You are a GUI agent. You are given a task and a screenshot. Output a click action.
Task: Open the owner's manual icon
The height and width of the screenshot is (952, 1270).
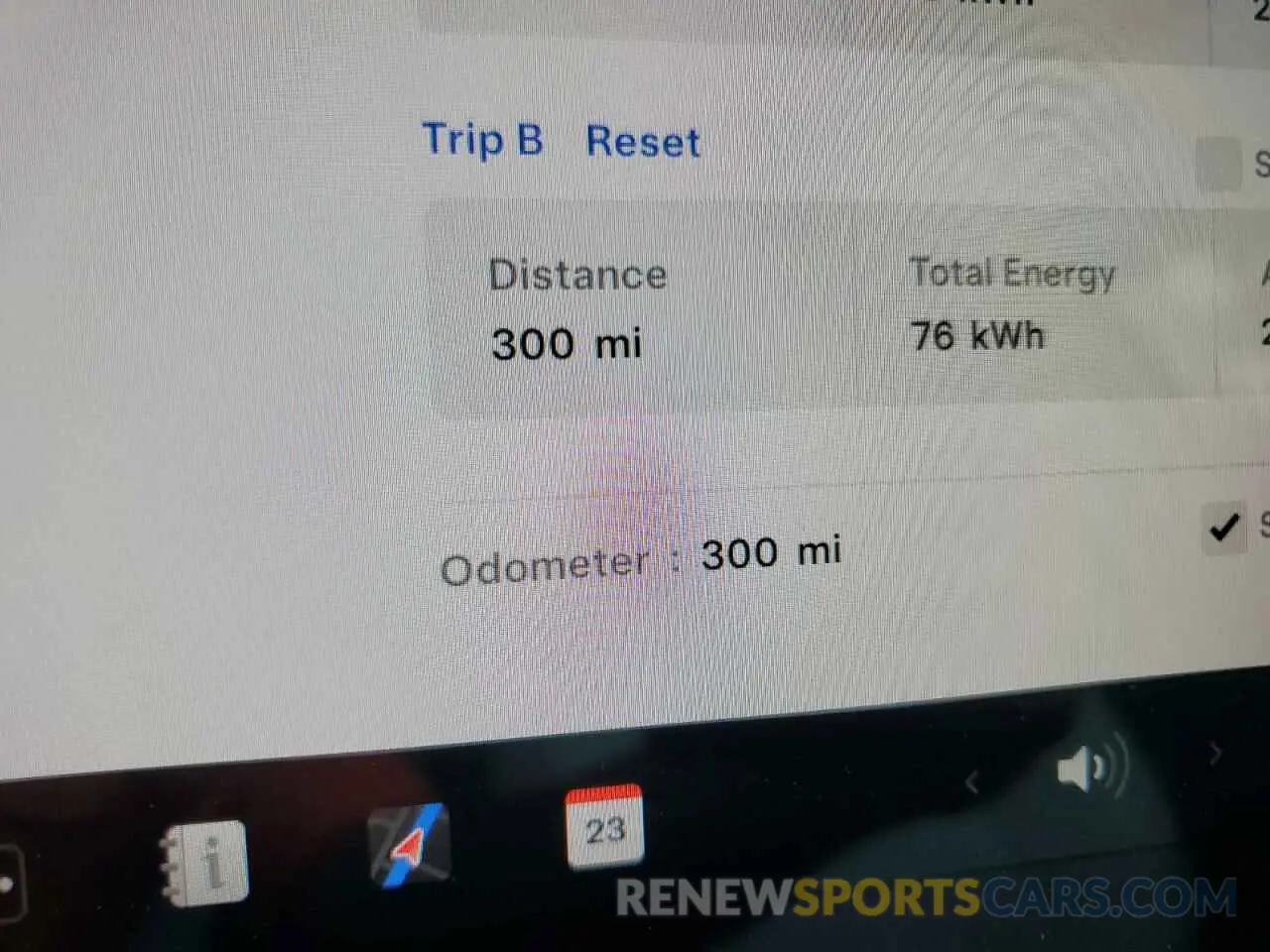(x=204, y=864)
